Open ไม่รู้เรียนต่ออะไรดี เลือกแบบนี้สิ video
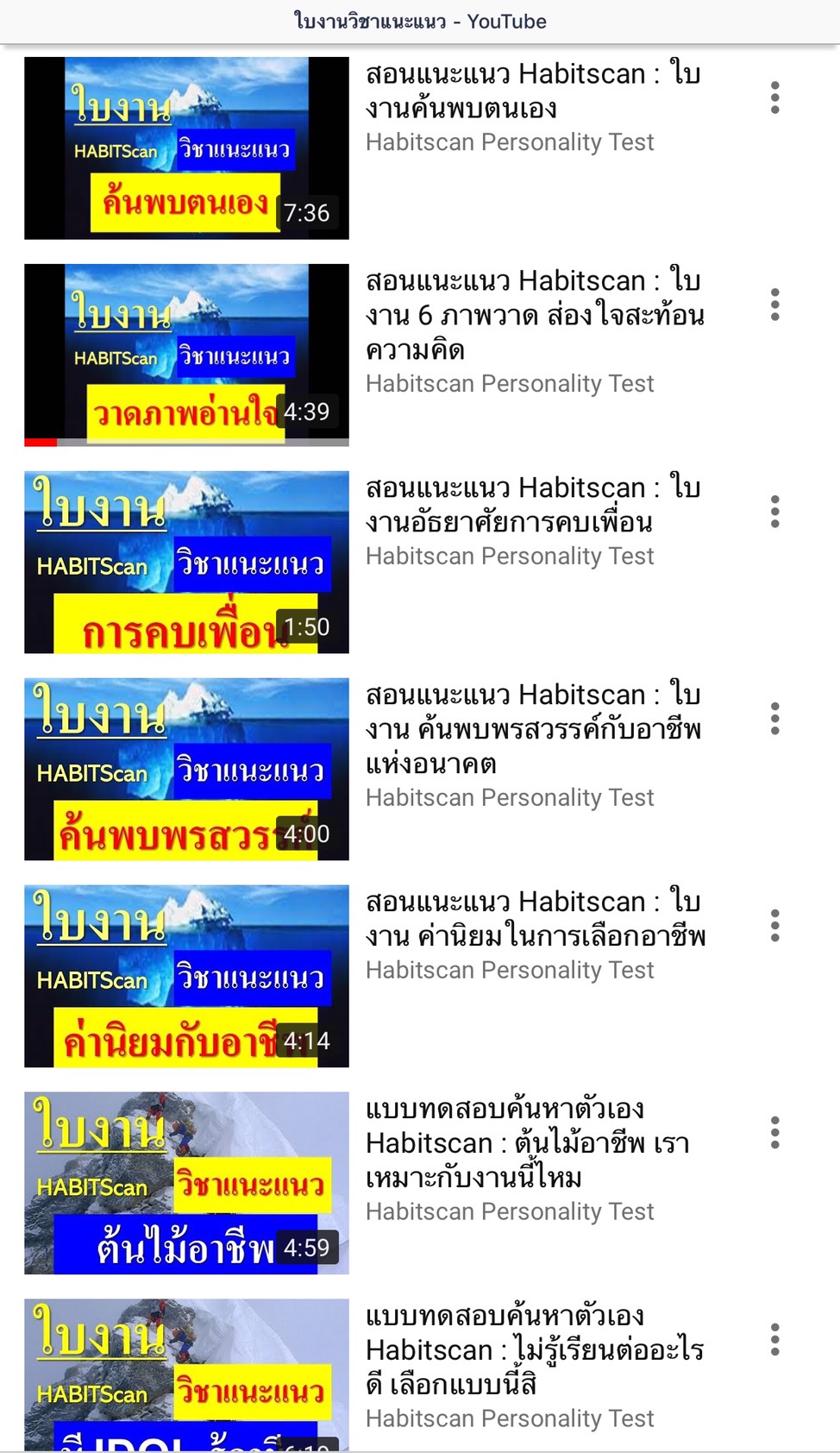840x1453 pixels. tap(186, 1372)
